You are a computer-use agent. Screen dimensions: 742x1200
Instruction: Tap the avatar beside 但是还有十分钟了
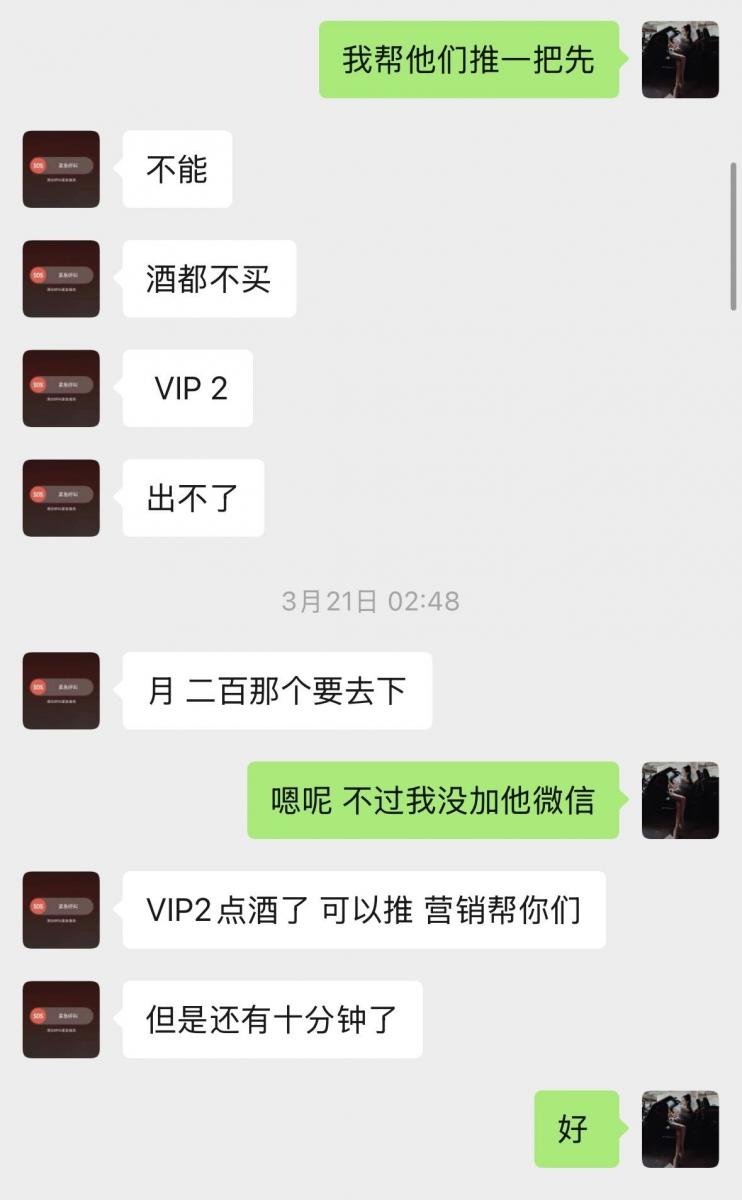point(61,1019)
